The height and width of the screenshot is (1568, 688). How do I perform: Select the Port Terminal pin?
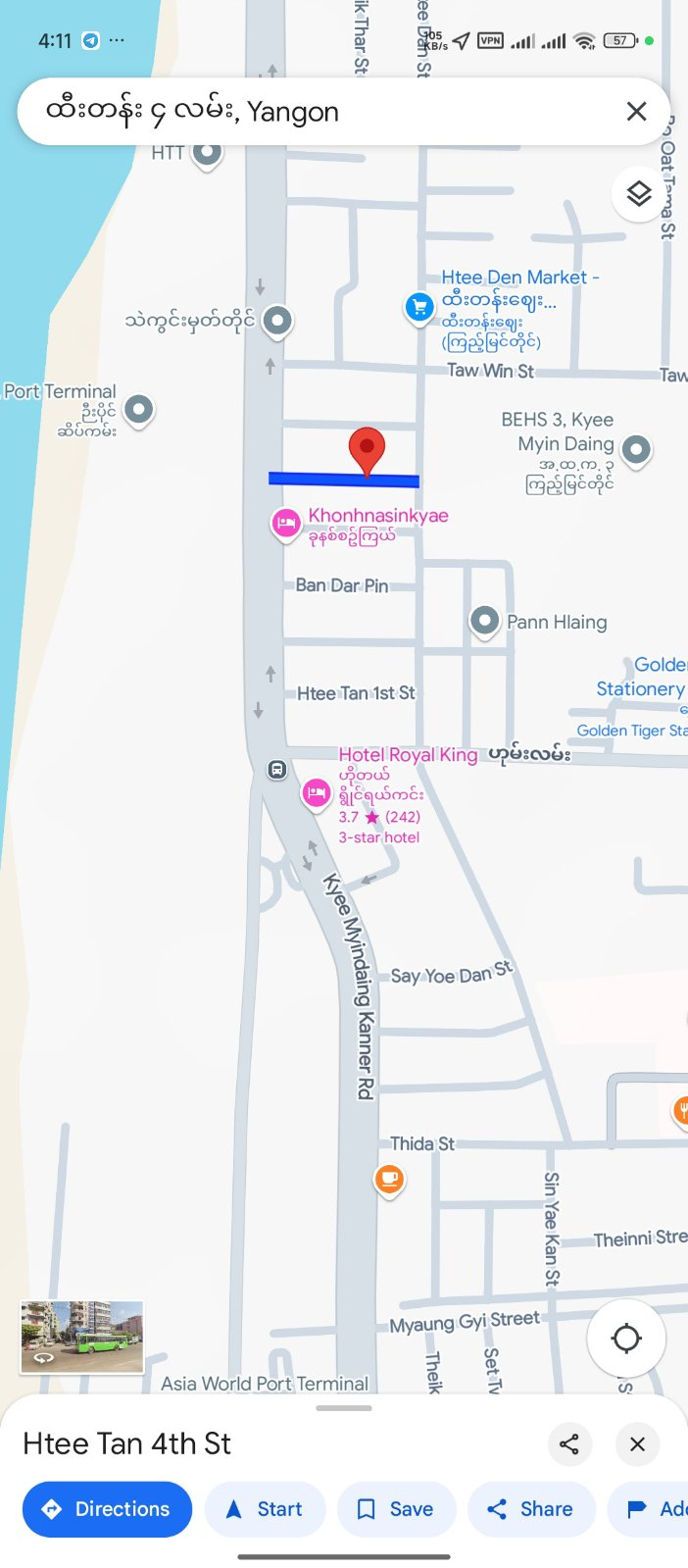(x=139, y=408)
